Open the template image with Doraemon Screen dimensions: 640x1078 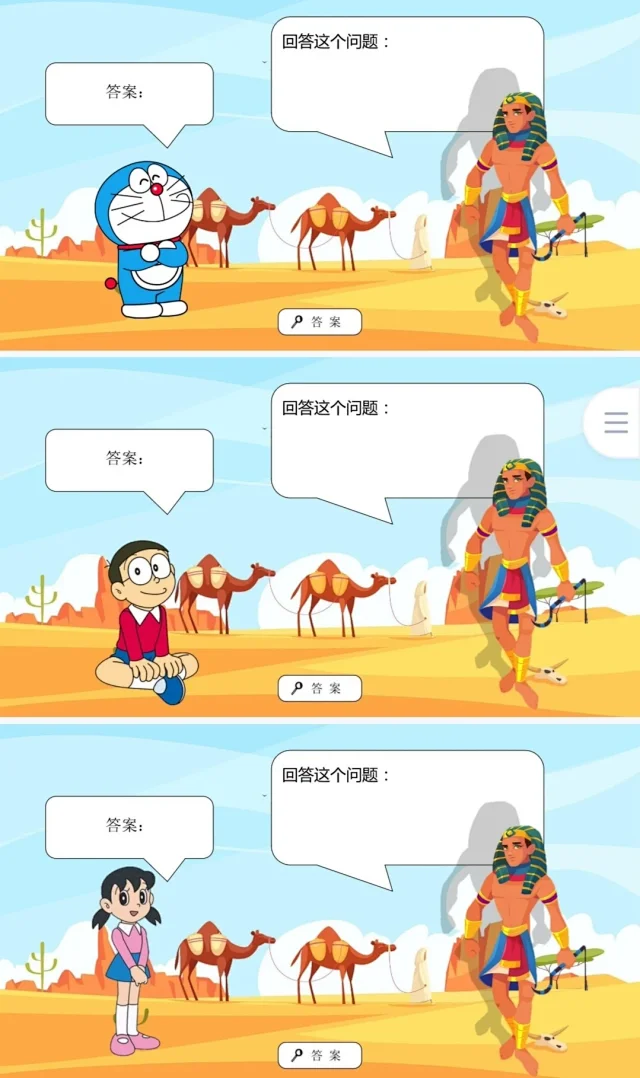(x=320, y=176)
